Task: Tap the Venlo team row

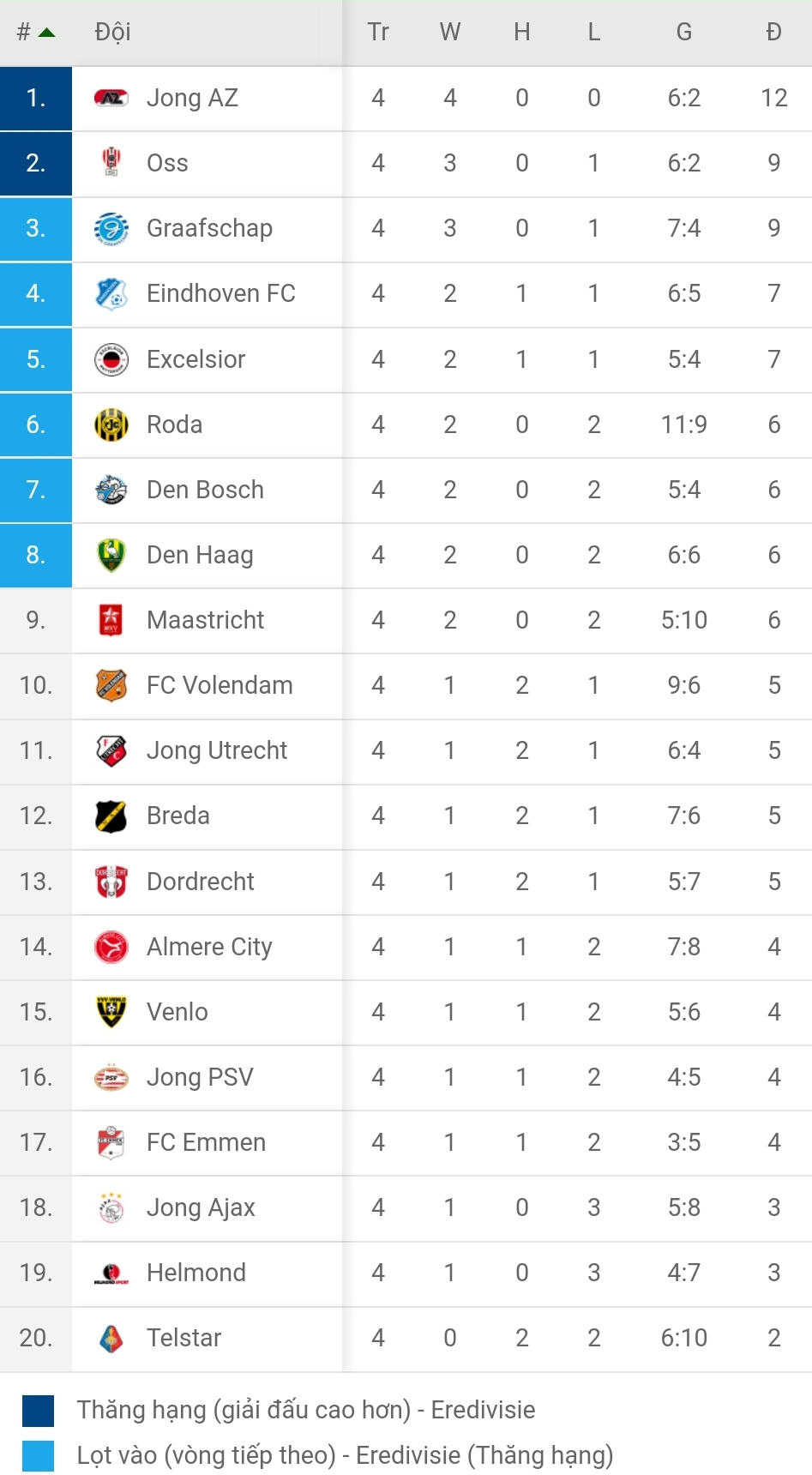Action: tap(177, 1012)
